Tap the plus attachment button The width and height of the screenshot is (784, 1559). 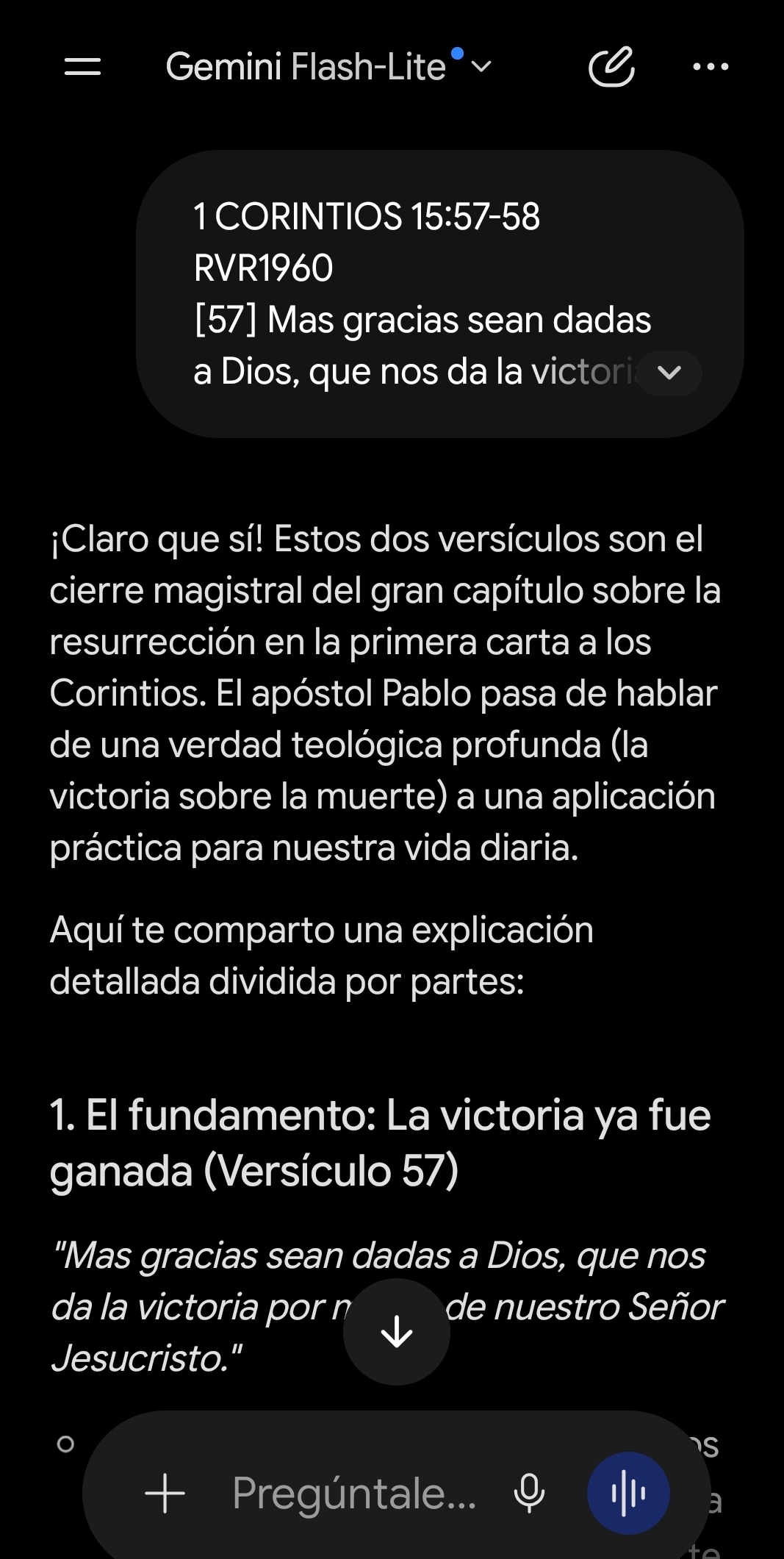pyautogui.click(x=165, y=1493)
